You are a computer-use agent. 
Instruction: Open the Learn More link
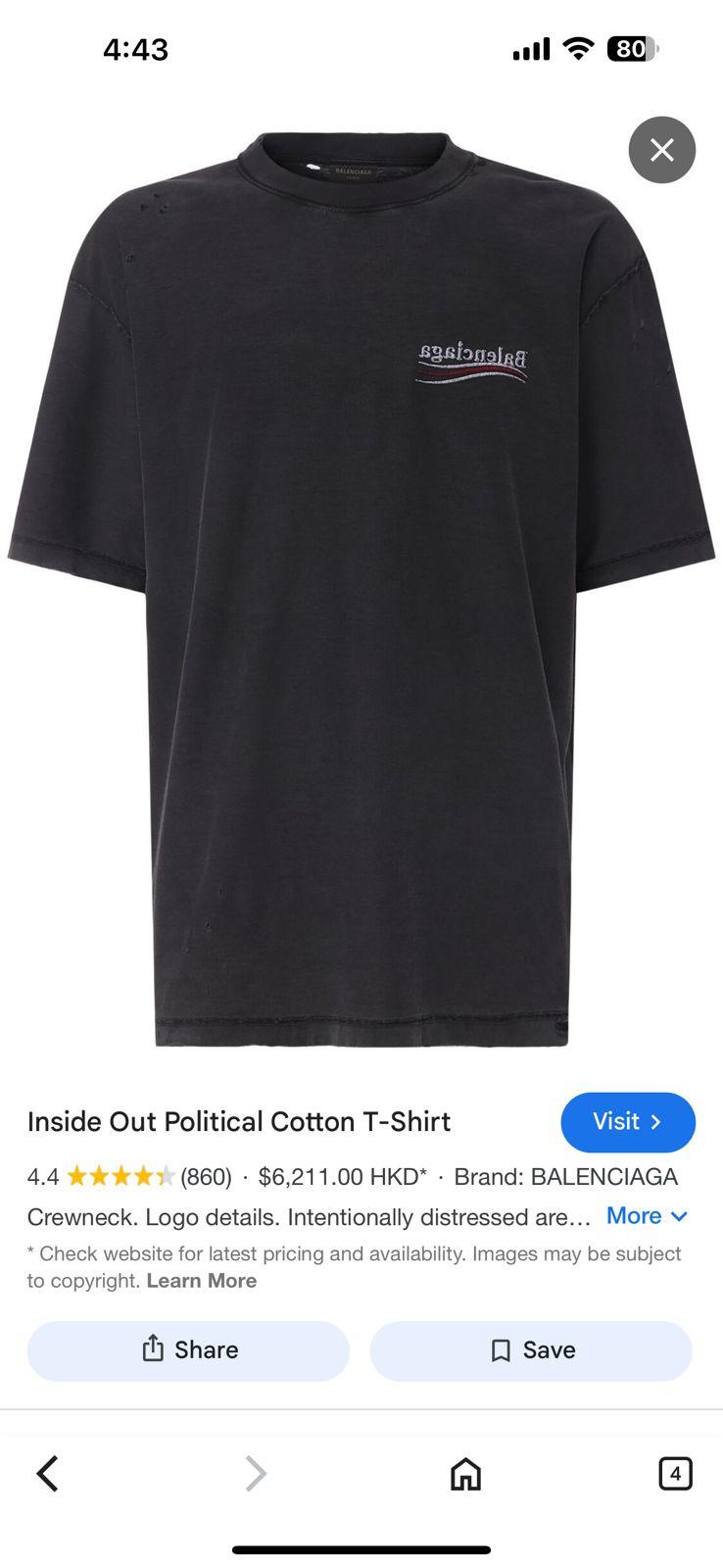coord(202,1281)
